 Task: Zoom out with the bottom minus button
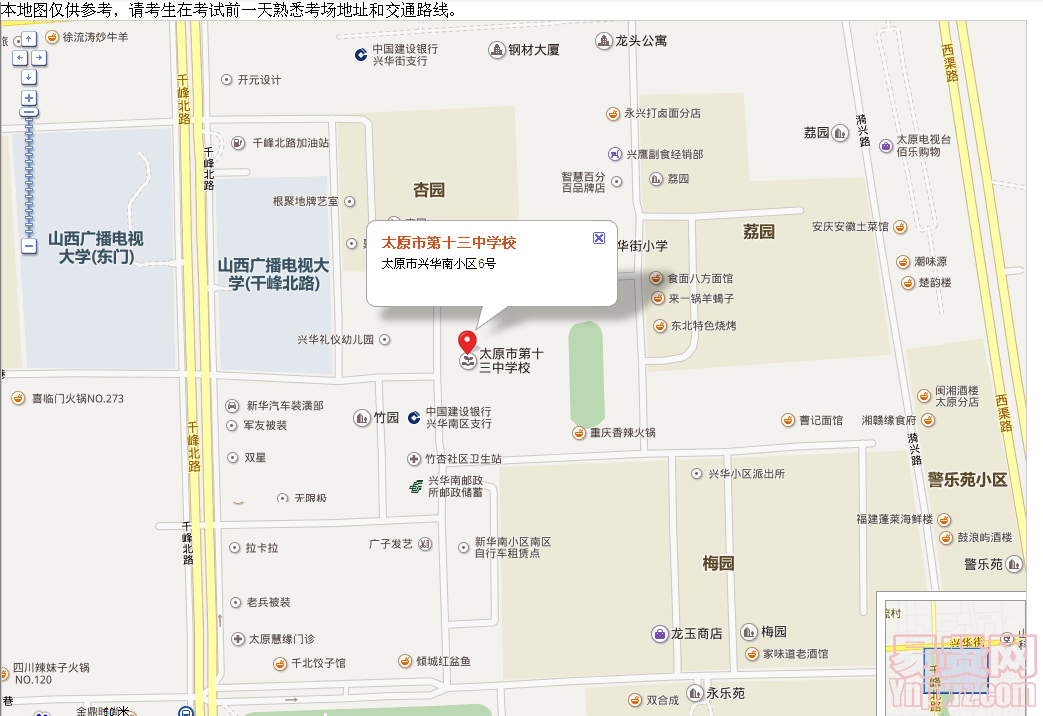(29, 245)
